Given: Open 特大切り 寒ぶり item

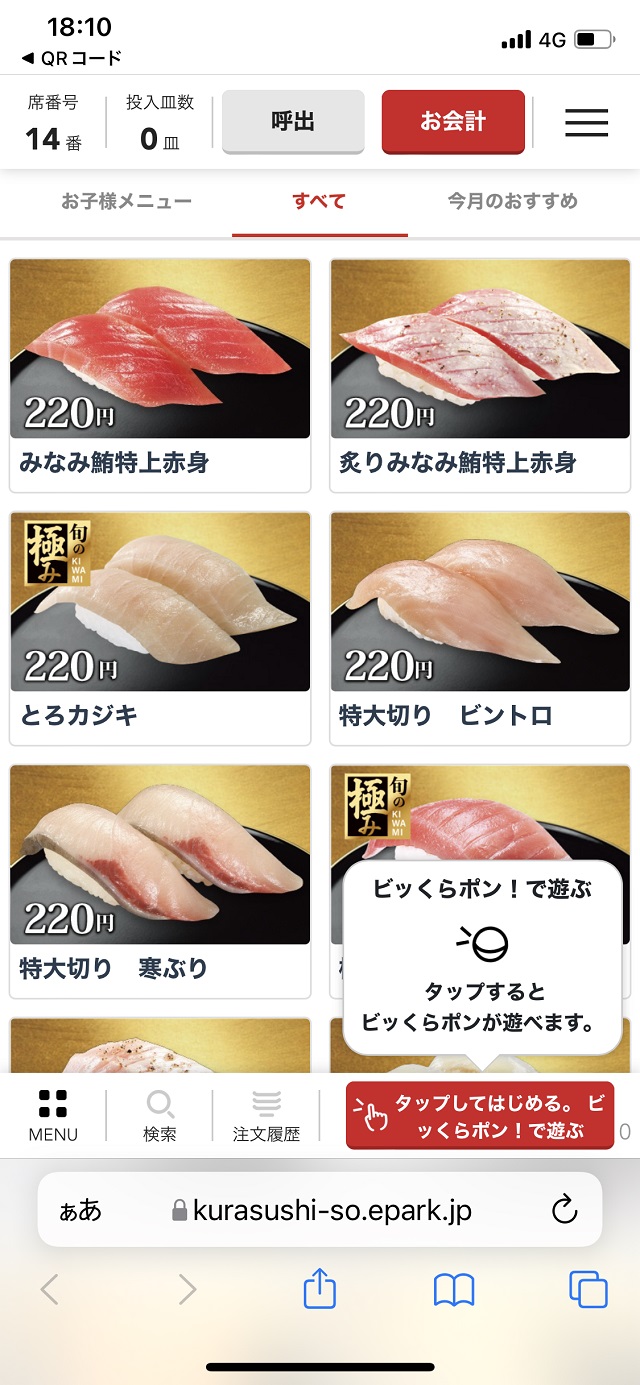Looking at the screenshot, I should pyautogui.click(x=160, y=881).
